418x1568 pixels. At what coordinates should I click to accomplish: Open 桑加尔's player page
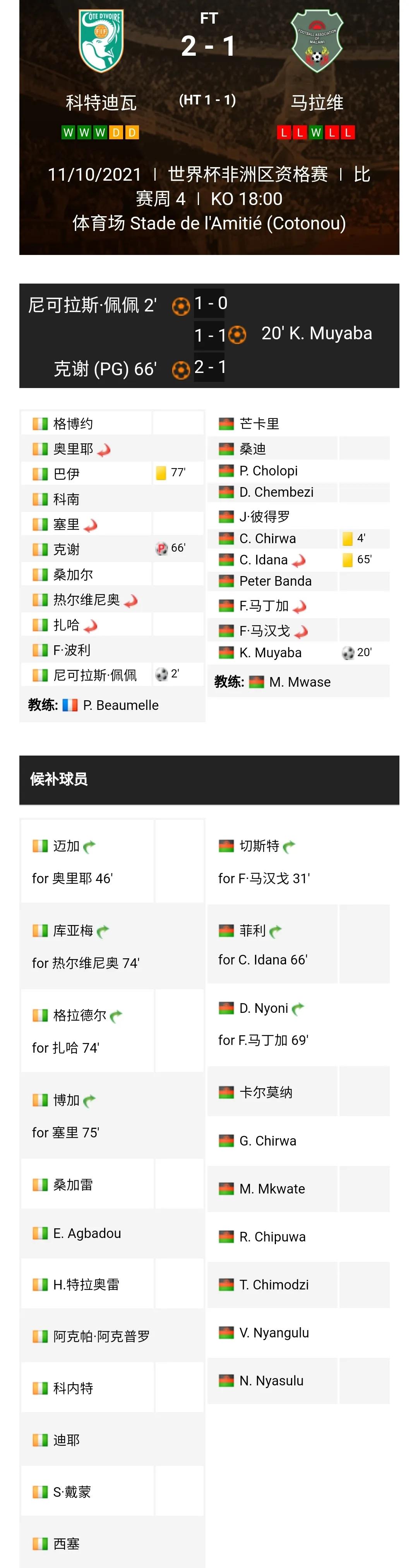click(x=73, y=575)
